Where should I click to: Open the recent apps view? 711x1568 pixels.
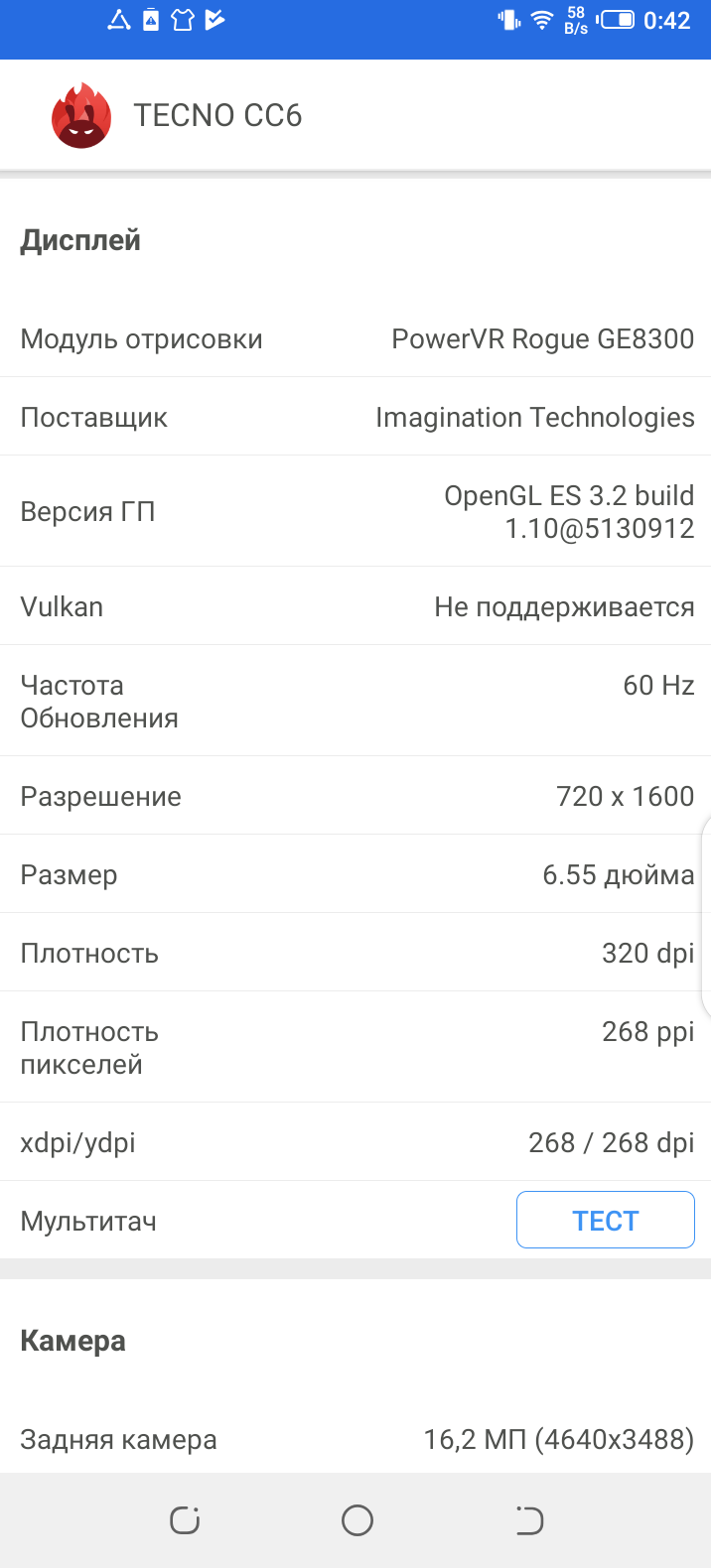click(185, 1520)
